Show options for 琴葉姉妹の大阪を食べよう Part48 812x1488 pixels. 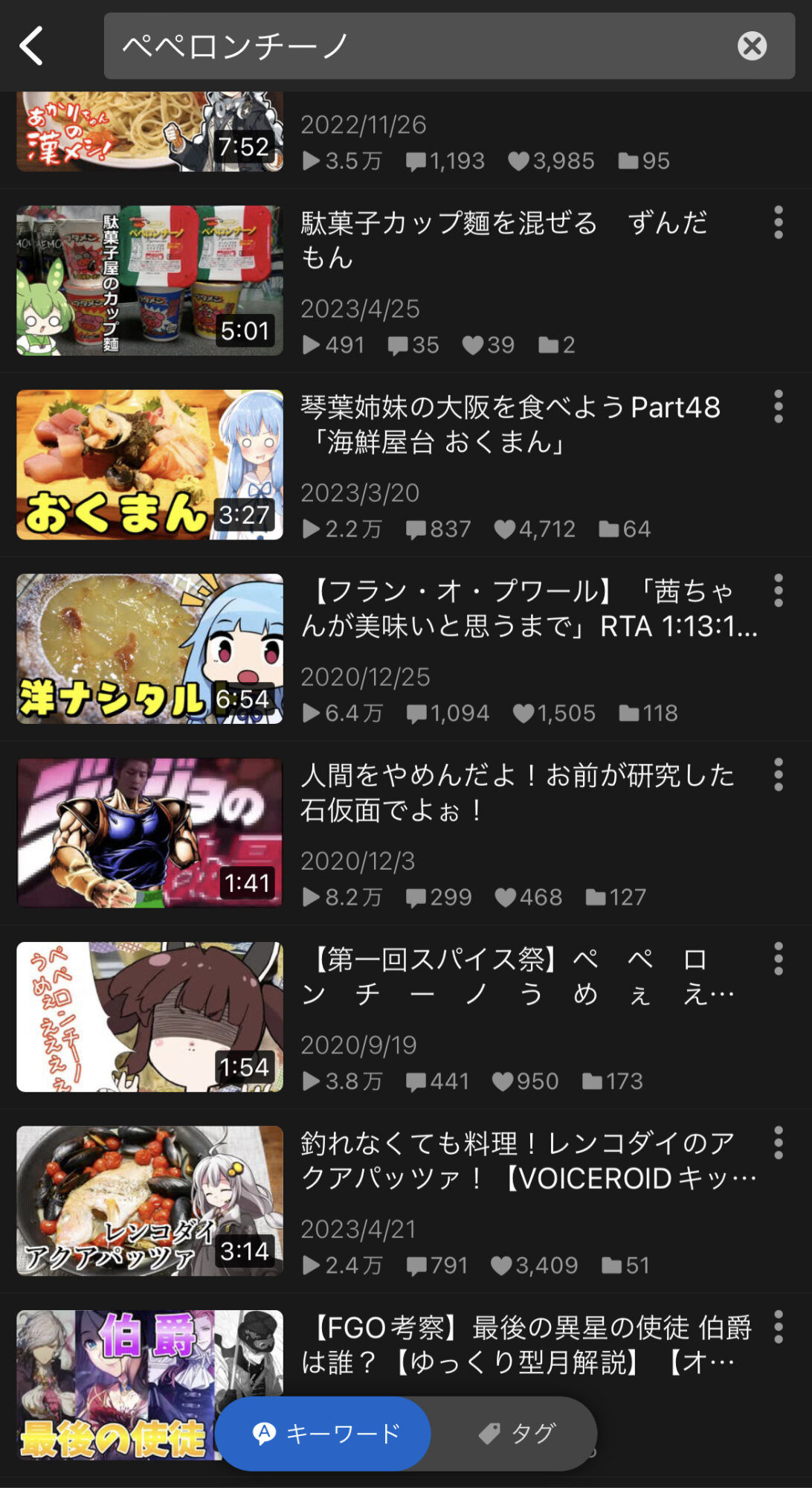[778, 406]
